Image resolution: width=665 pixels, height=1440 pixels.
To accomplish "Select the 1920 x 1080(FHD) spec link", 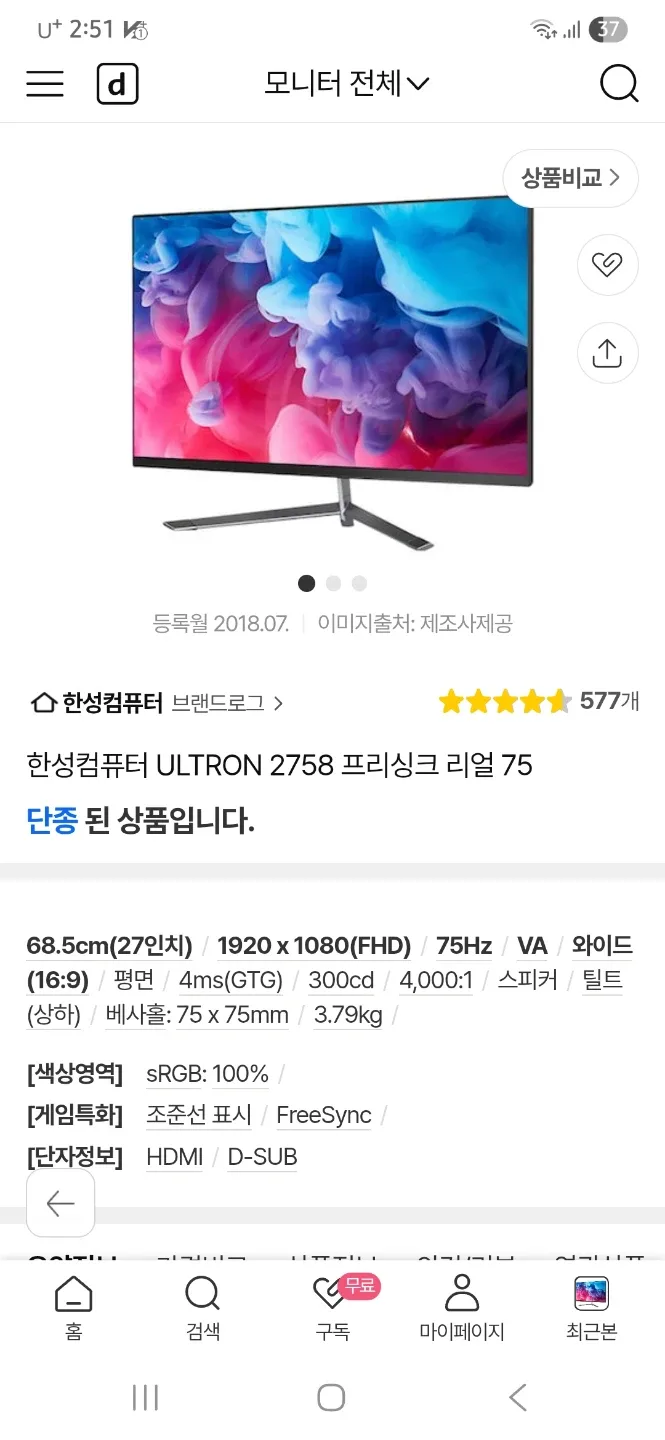I will point(314,946).
